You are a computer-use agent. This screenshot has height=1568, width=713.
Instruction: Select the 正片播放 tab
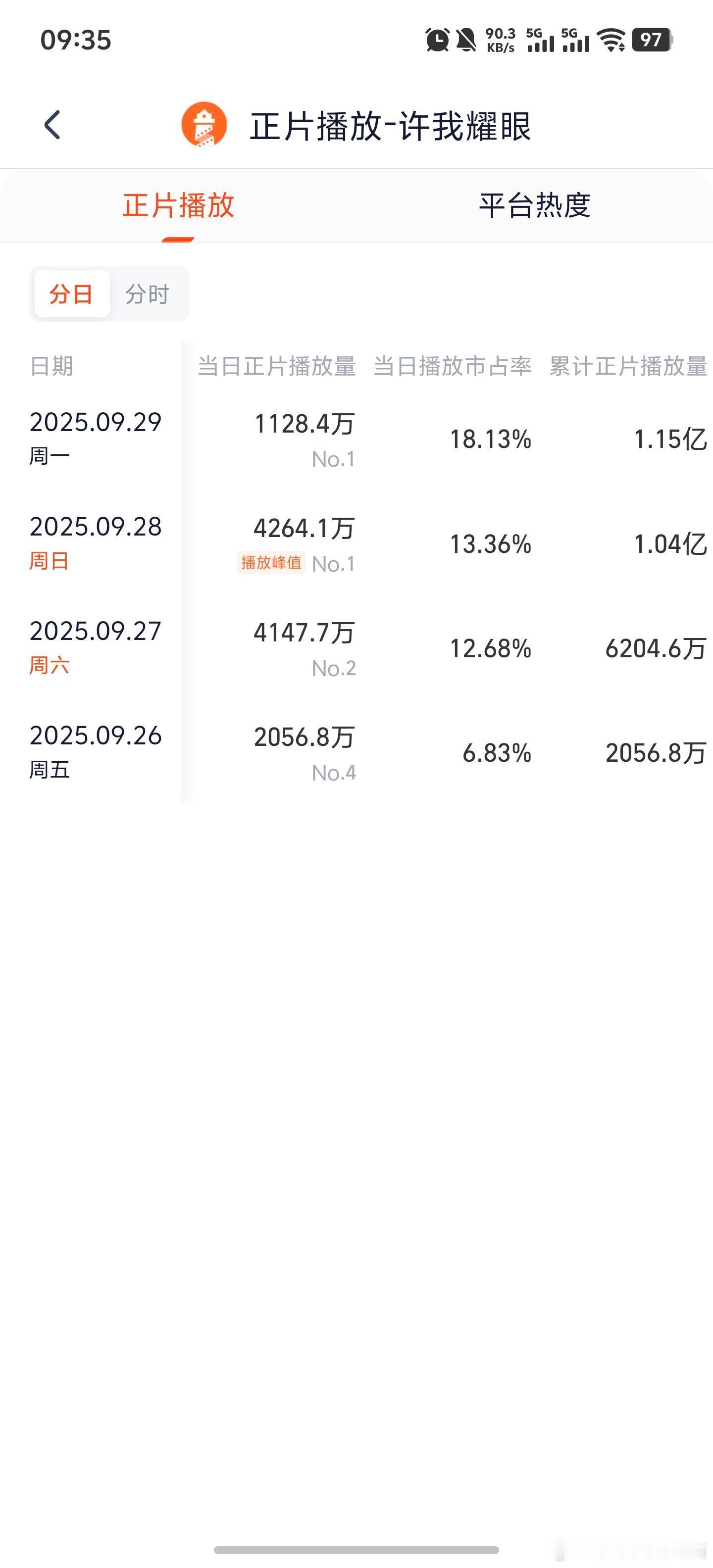tap(178, 205)
